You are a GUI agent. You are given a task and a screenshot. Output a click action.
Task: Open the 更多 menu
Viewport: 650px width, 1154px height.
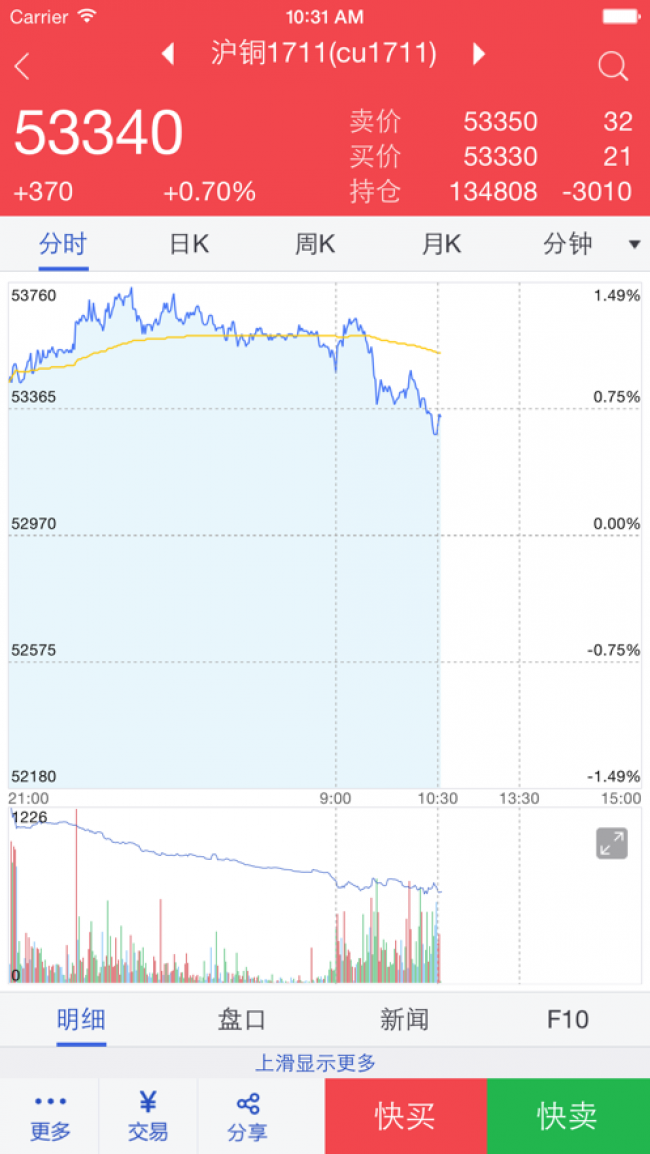click(x=50, y=1116)
